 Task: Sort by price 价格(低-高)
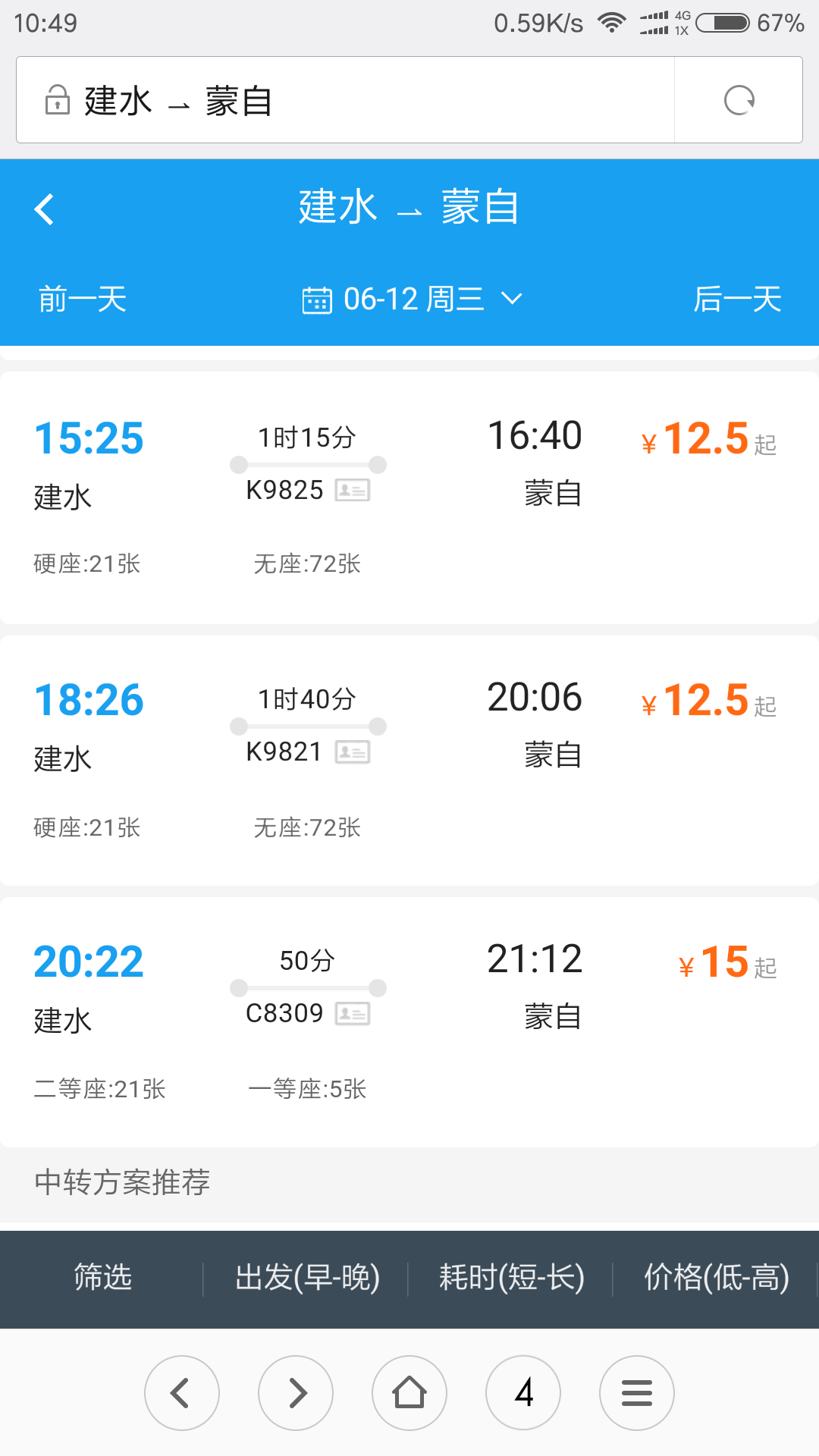716,1277
